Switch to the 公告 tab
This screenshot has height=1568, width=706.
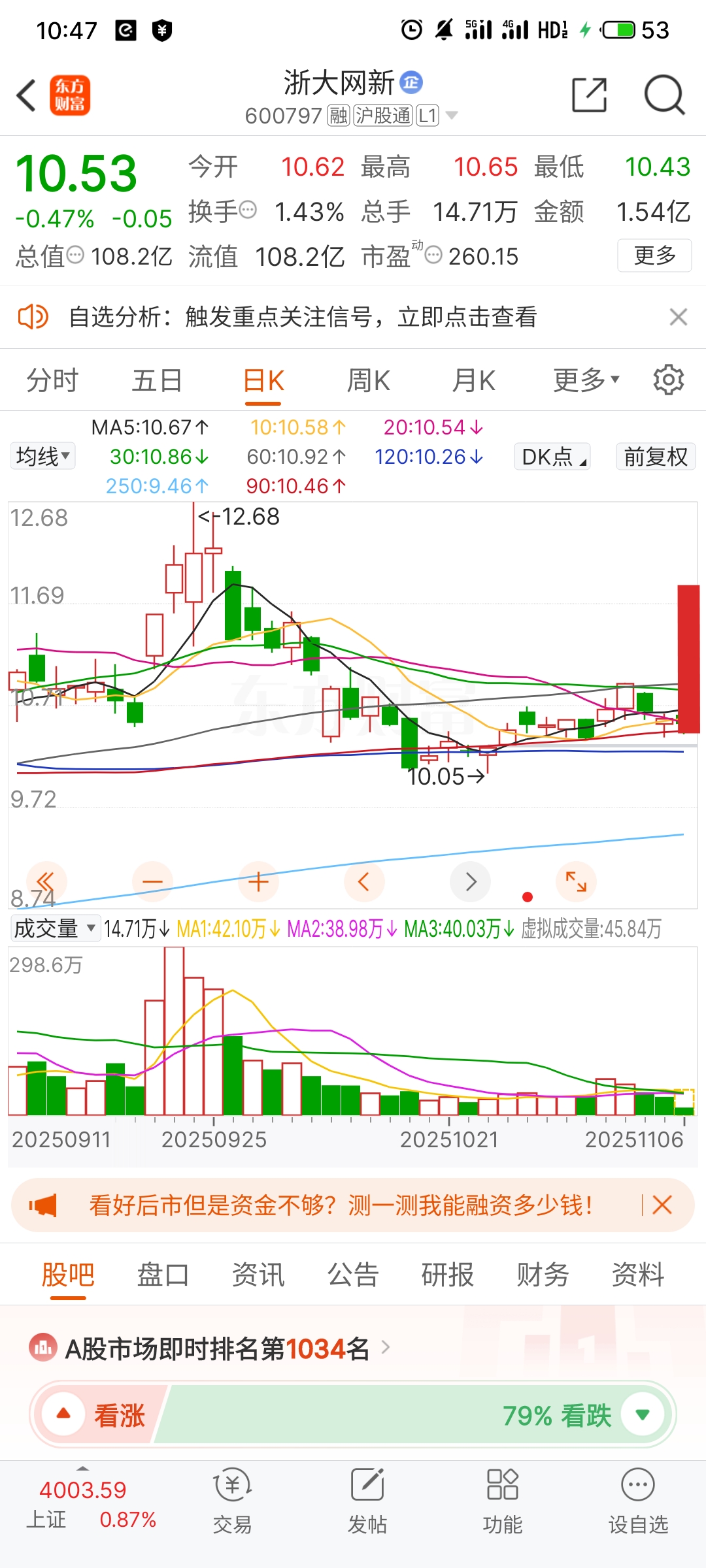(x=353, y=1275)
